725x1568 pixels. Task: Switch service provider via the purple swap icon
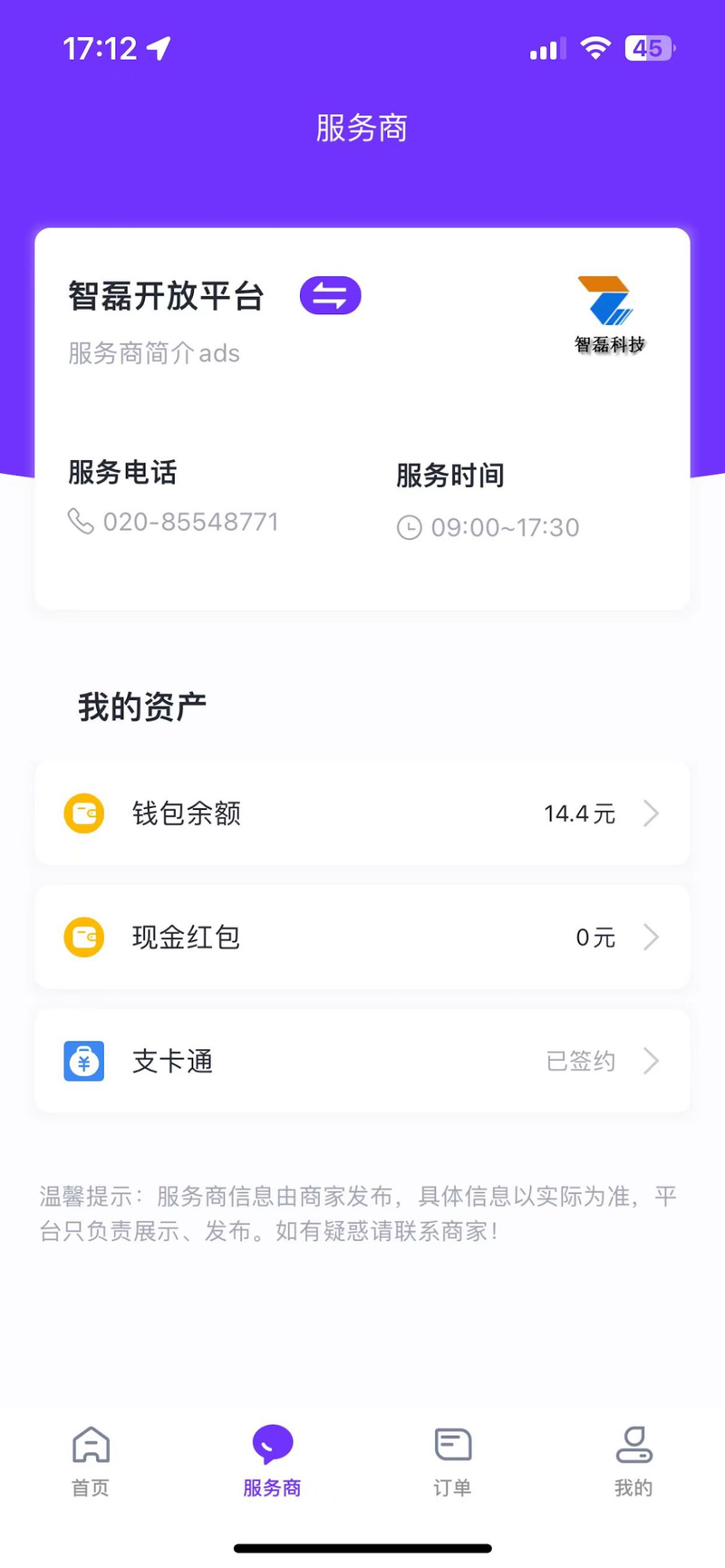click(330, 295)
